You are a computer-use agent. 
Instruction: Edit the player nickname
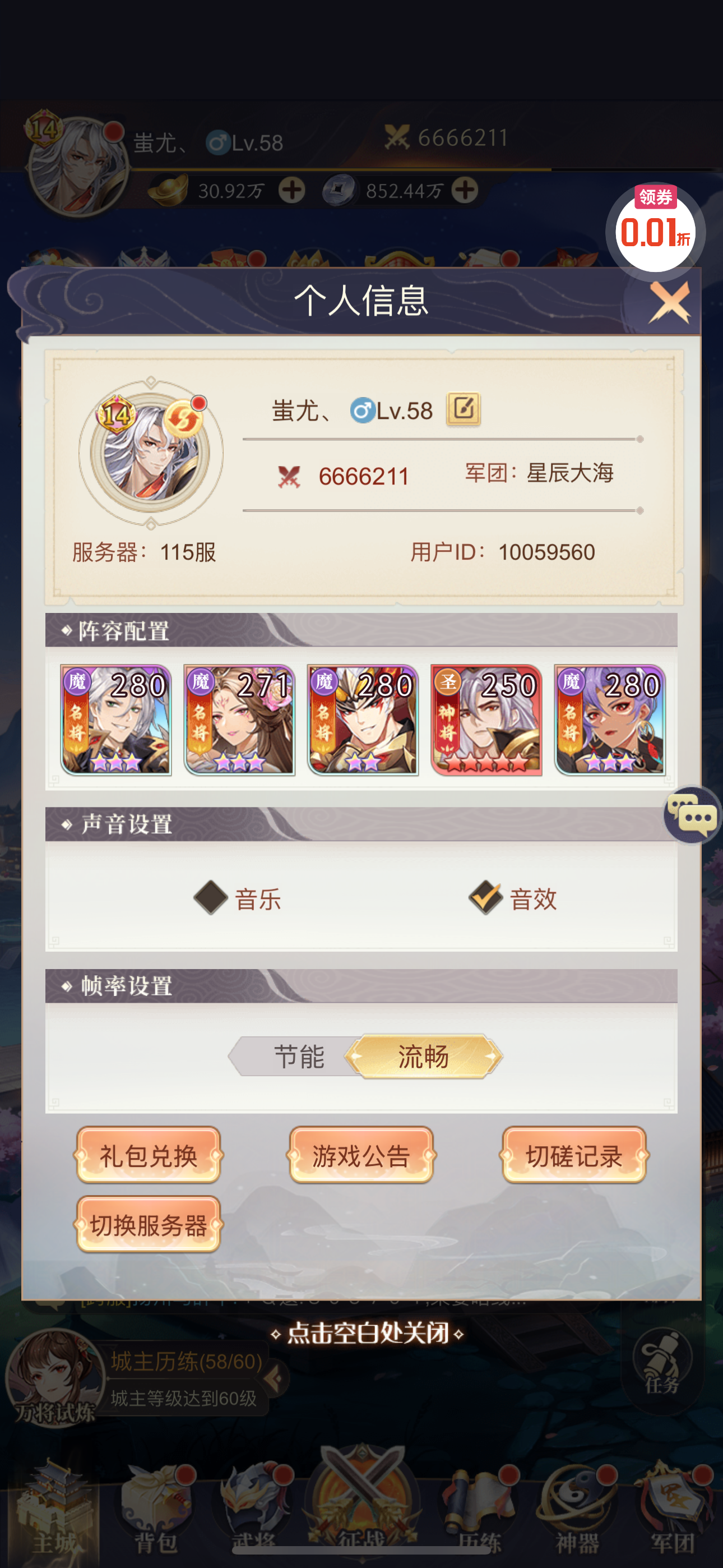463,409
